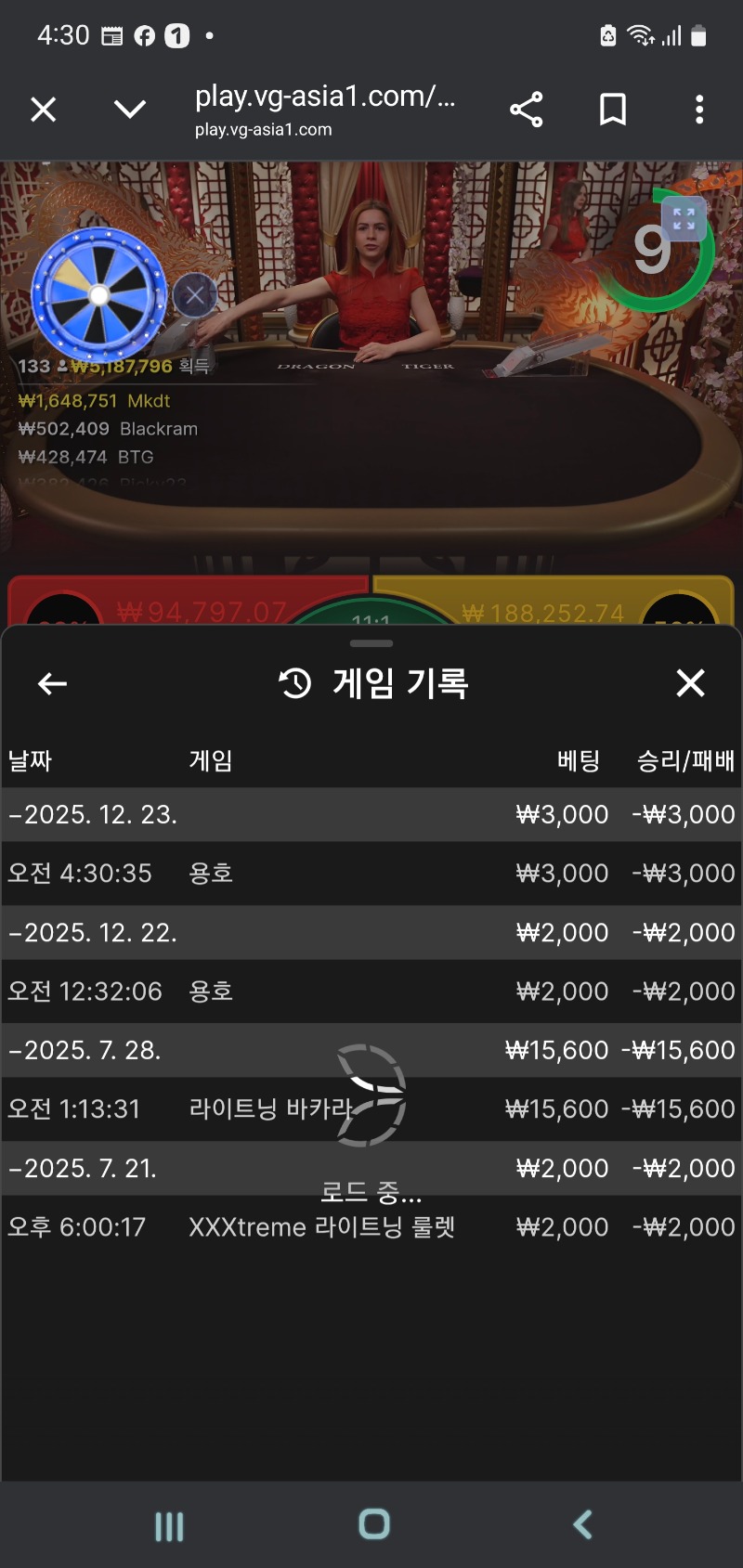The width and height of the screenshot is (743, 1568).
Task: Share the current page
Action: (x=526, y=110)
